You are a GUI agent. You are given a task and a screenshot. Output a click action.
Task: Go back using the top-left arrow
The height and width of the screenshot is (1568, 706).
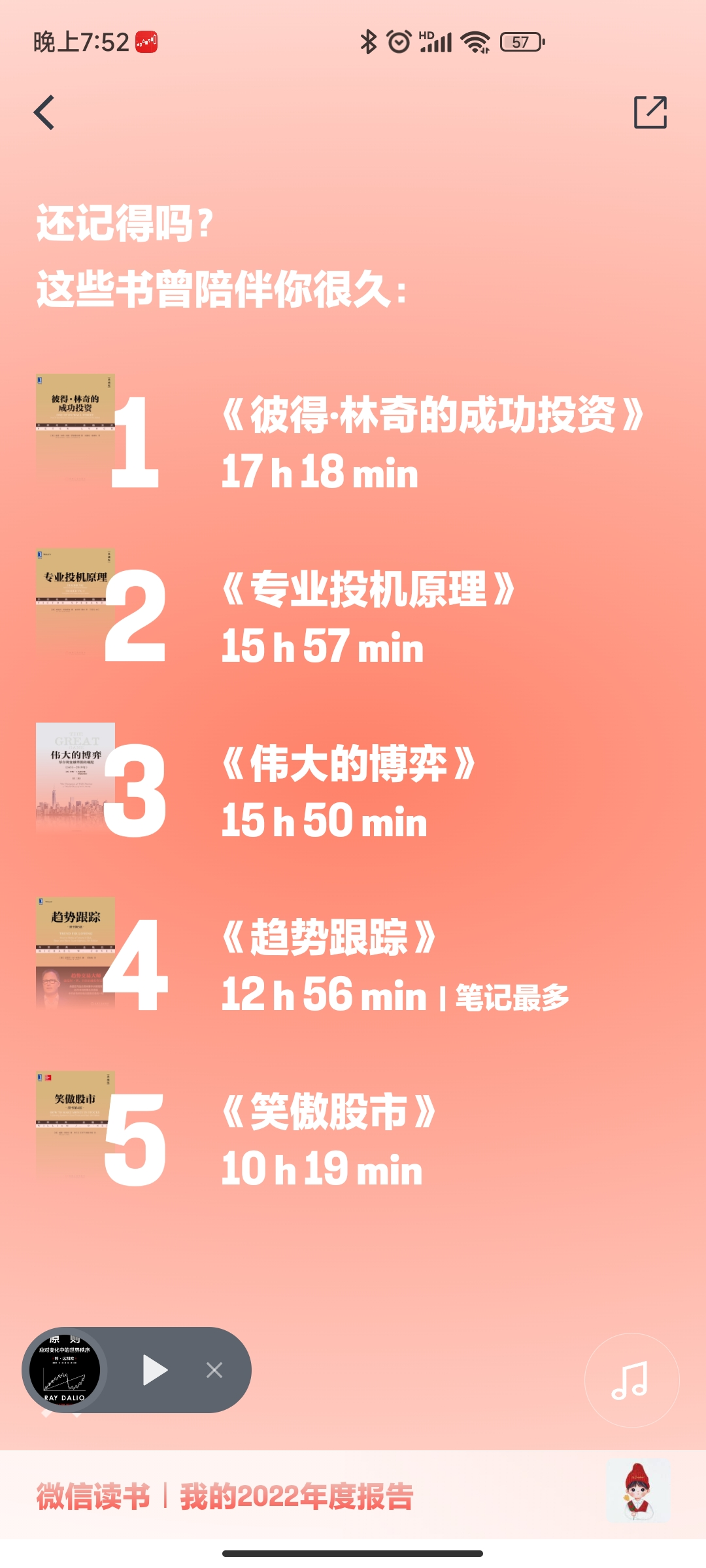pos(44,112)
